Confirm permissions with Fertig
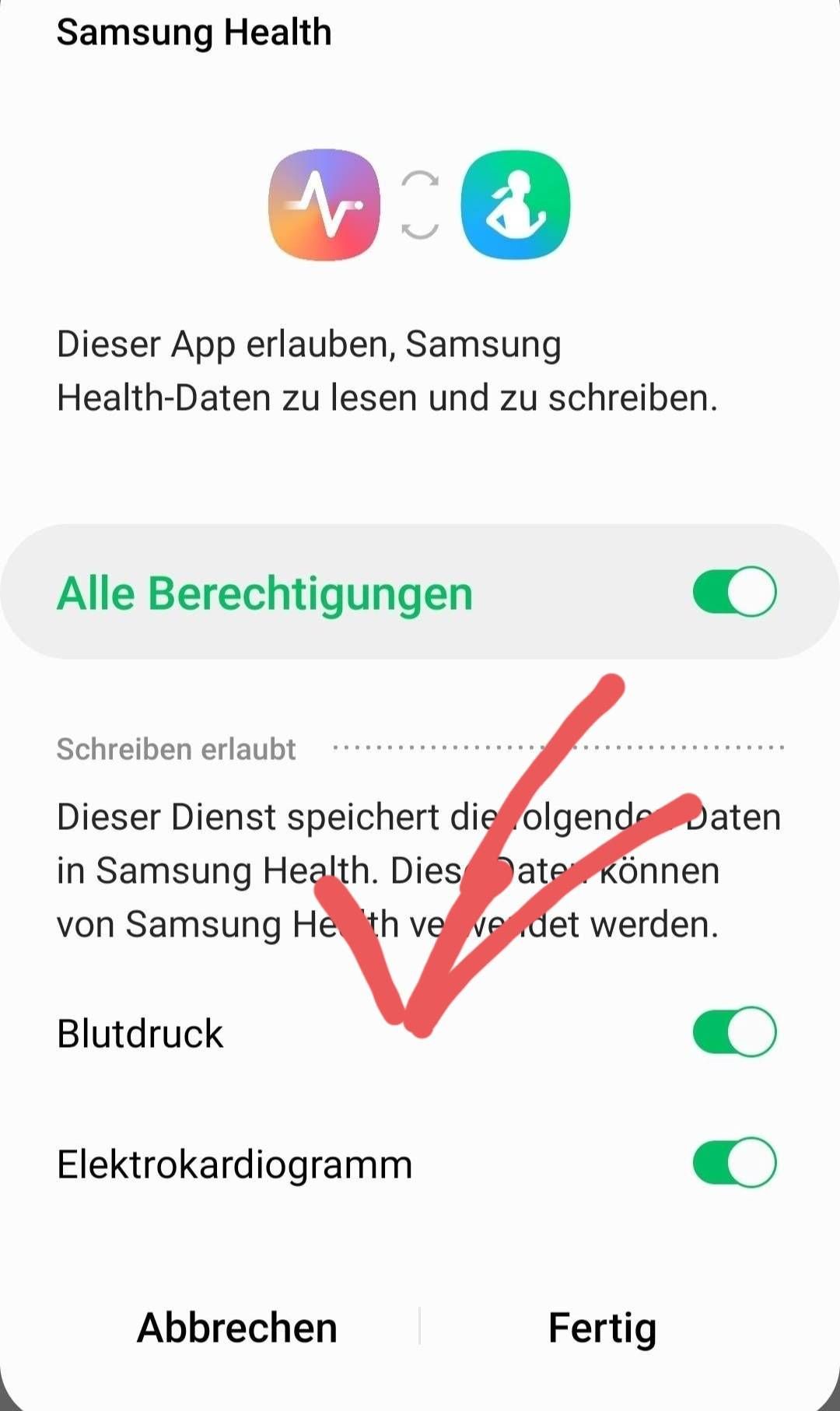Viewport: 840px width, 1411px height. click(x=602, y=1327)
